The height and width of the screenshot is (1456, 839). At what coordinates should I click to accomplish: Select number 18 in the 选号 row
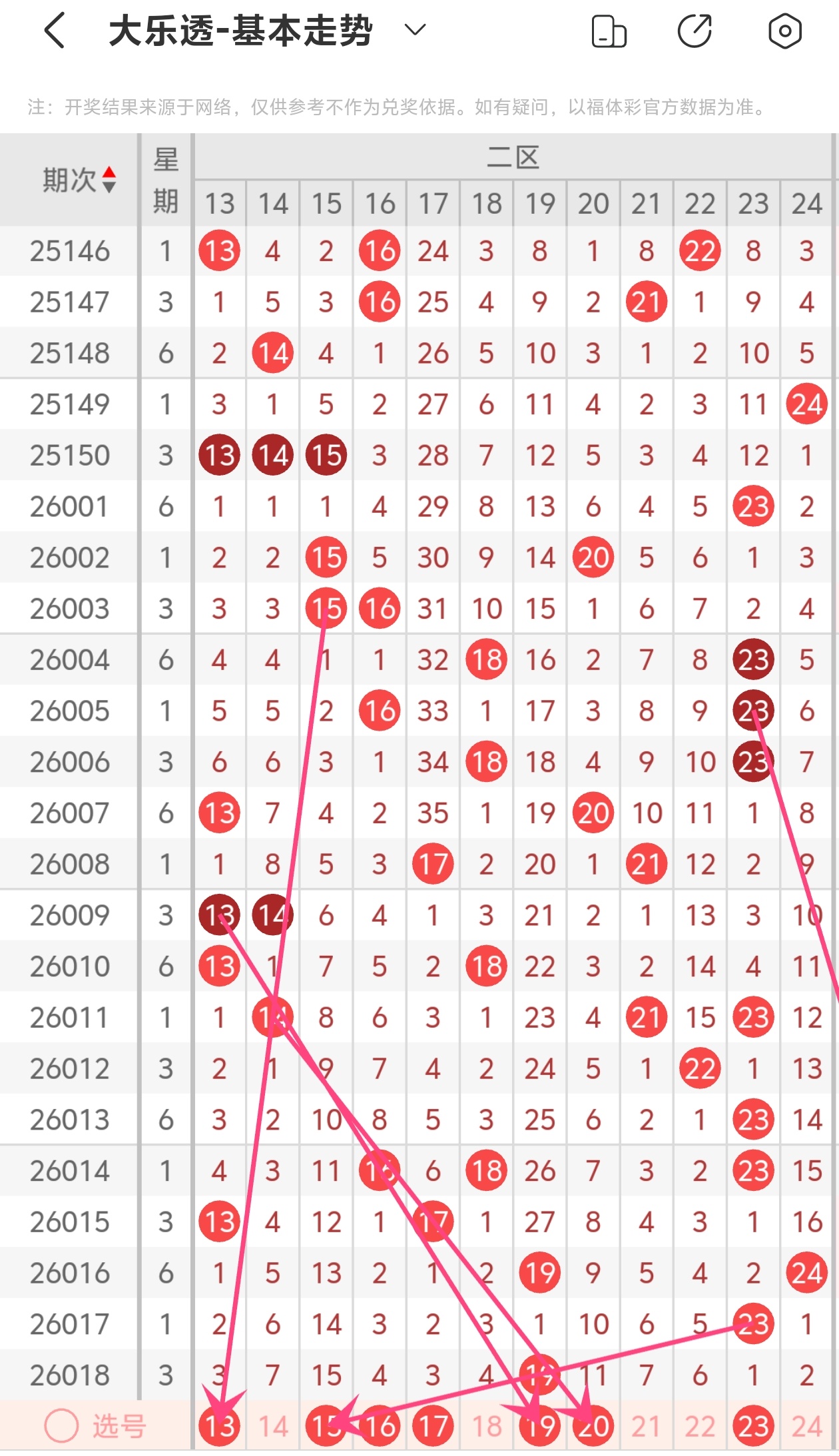point(487,1427)
